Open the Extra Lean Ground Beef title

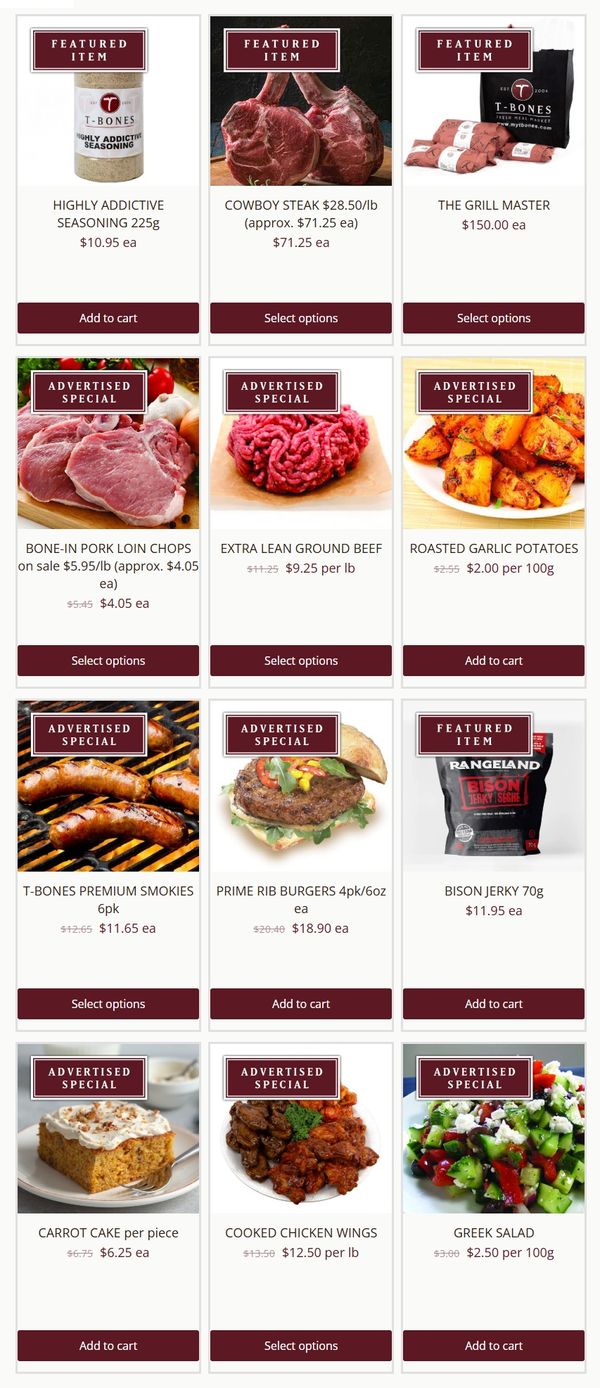click(301, 548)
